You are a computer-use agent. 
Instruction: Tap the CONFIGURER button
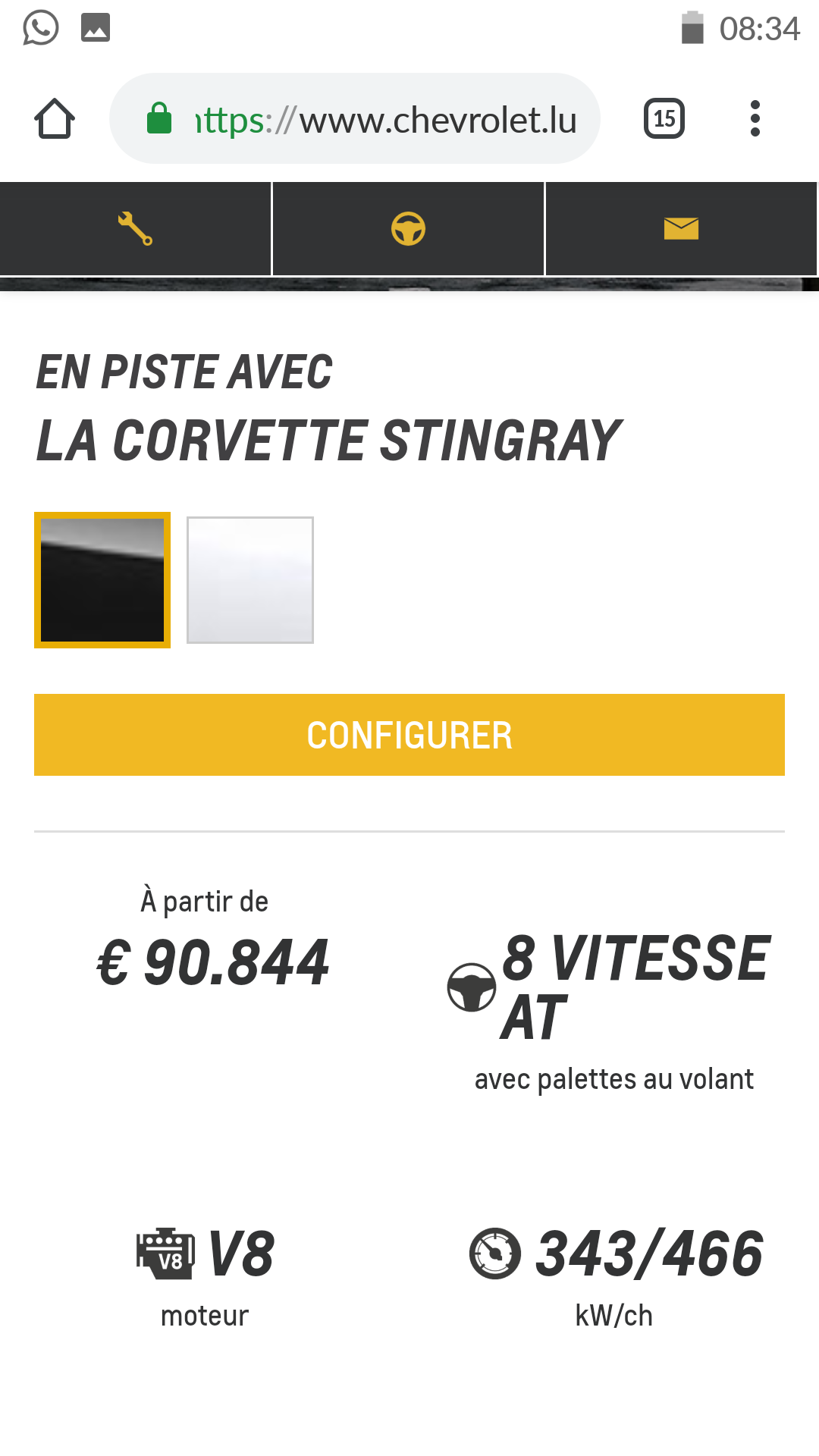(x=409, y=735)
